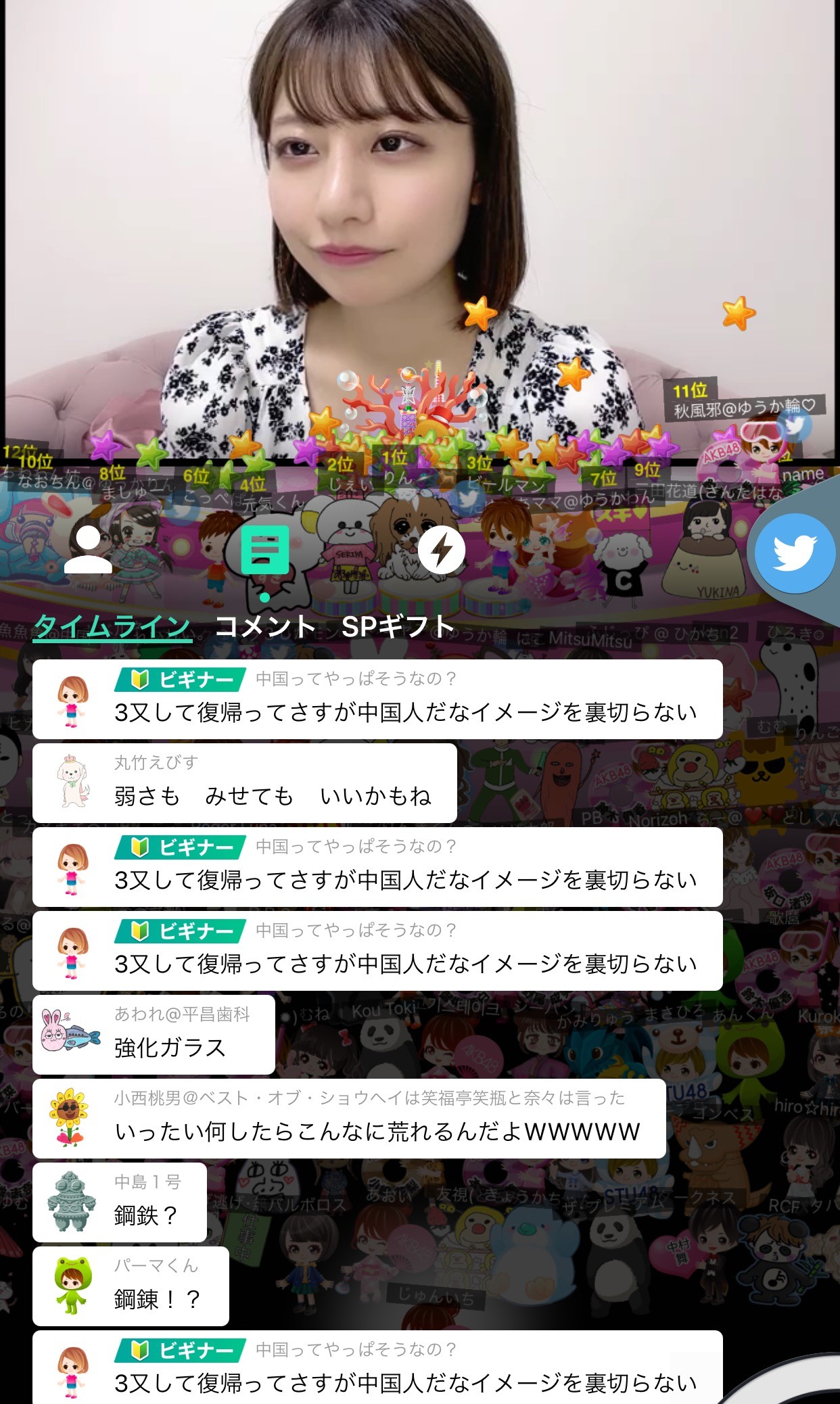Open the audience members person icon

[88, 550]
